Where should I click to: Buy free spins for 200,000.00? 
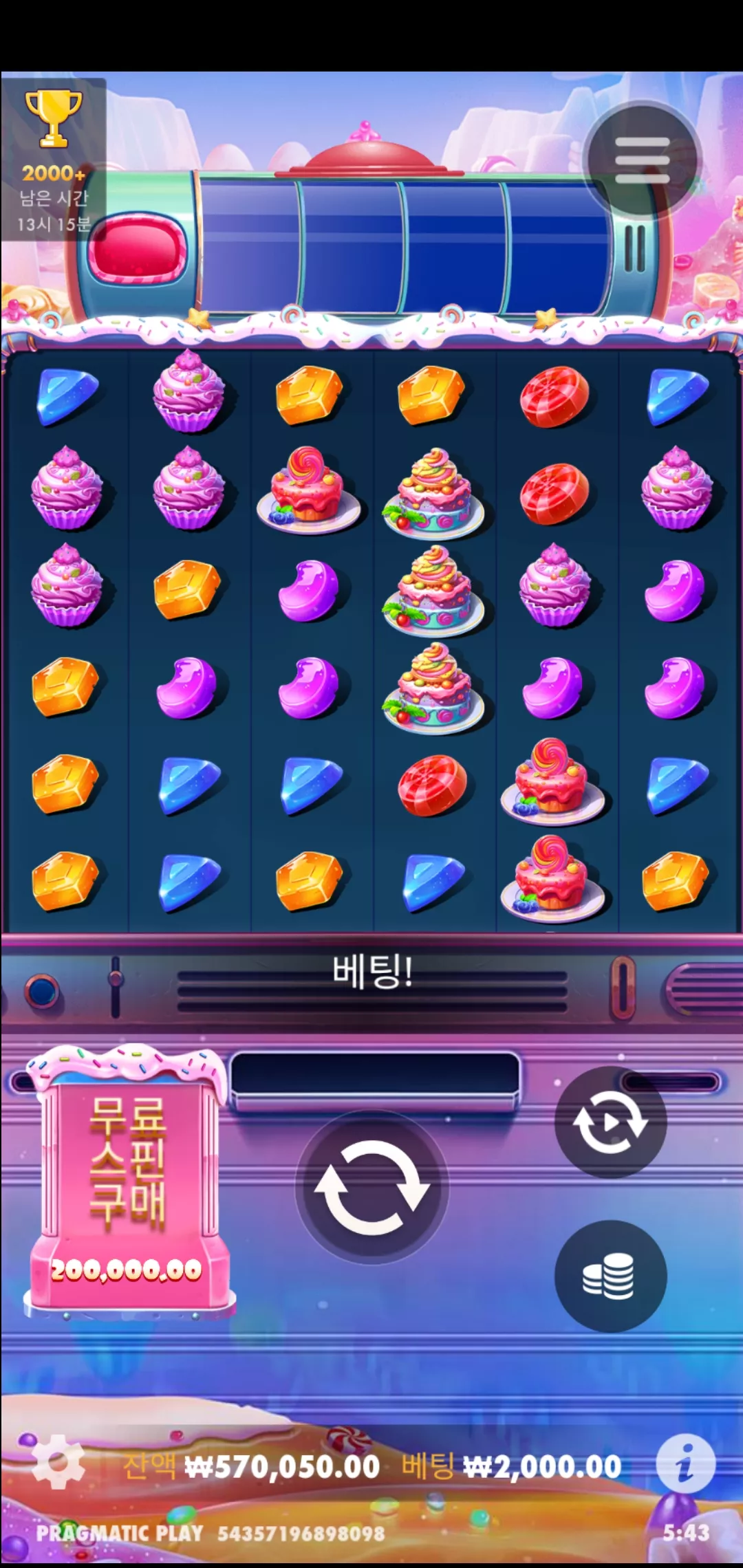coord(128,1180)
